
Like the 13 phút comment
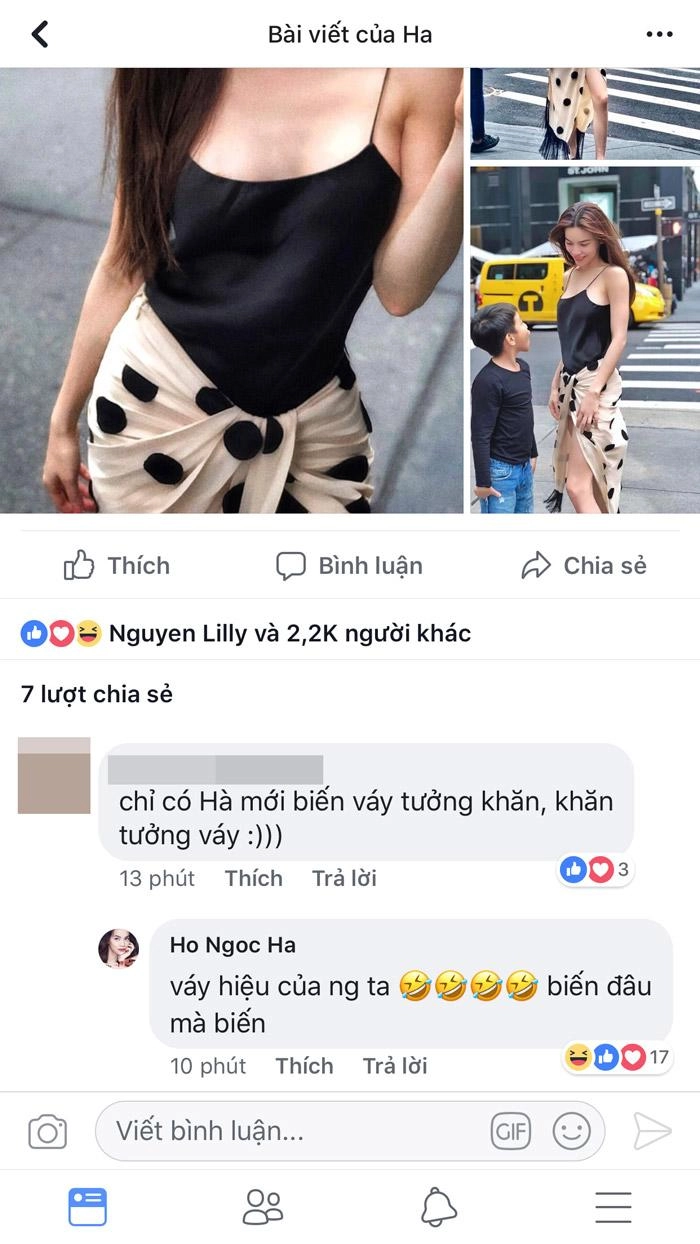click(253, 878)
